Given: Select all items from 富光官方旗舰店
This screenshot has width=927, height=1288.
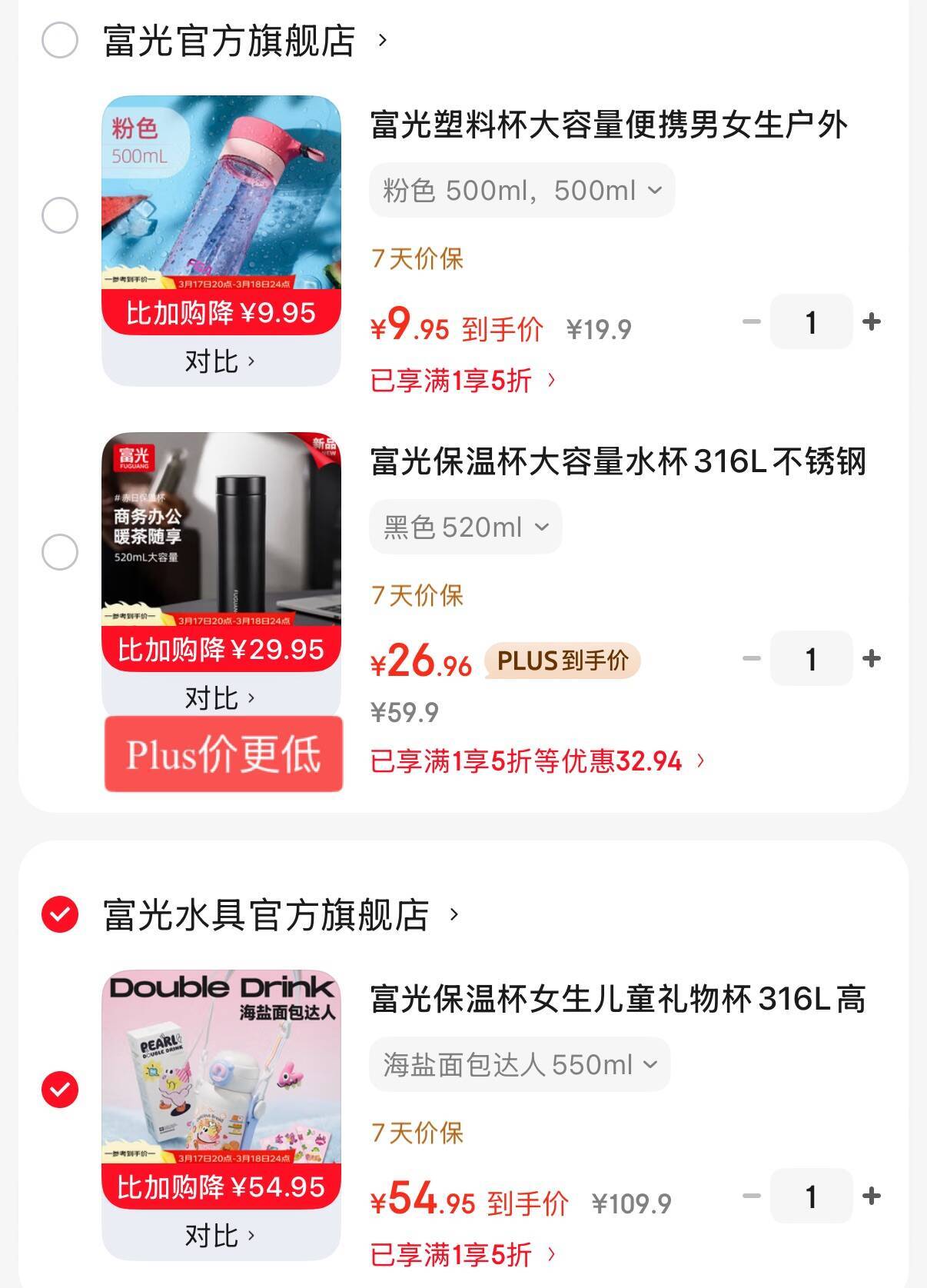Looking at the screenshot, I should point(60,40).
